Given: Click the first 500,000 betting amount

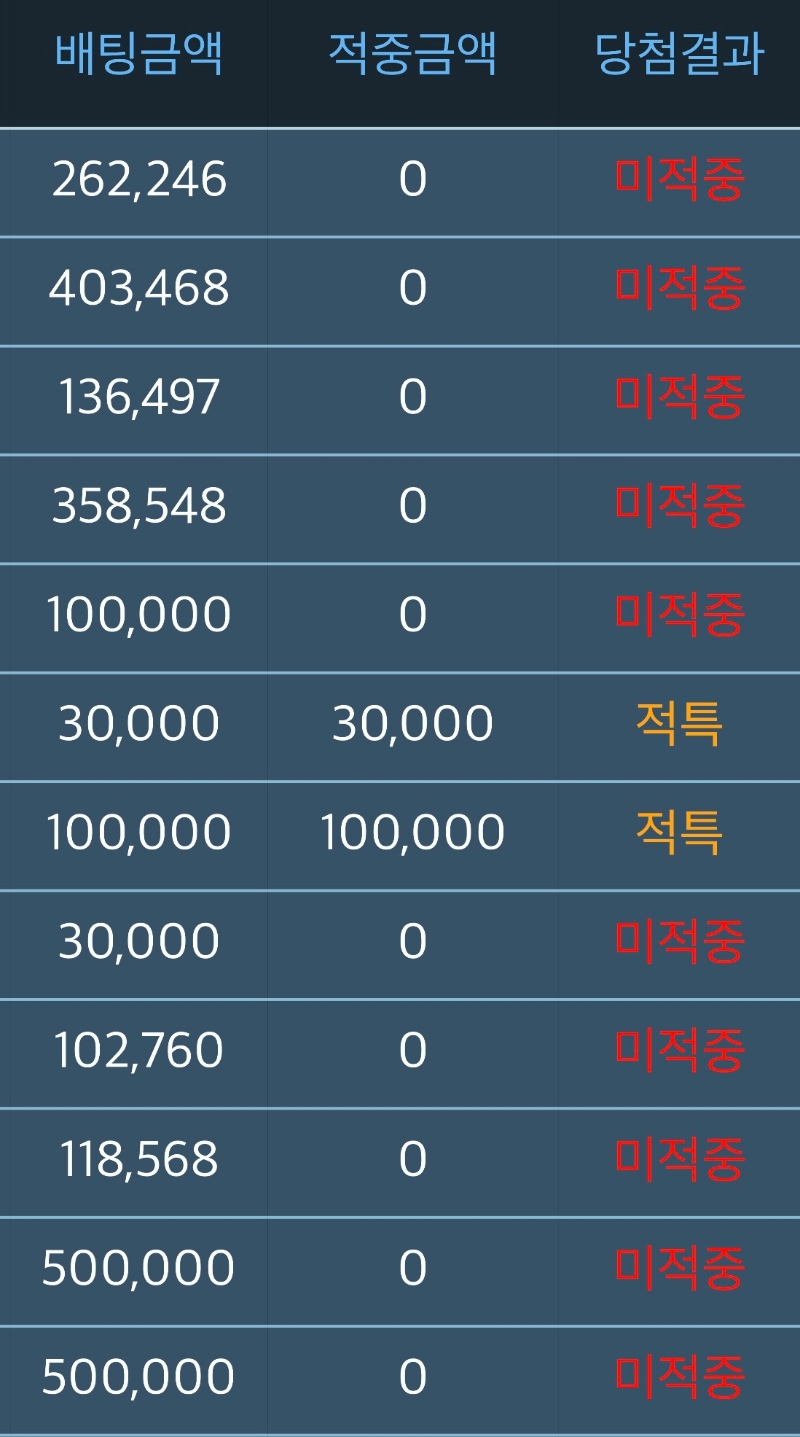Looking at the screenshot, I should (x=140, y=1265).
